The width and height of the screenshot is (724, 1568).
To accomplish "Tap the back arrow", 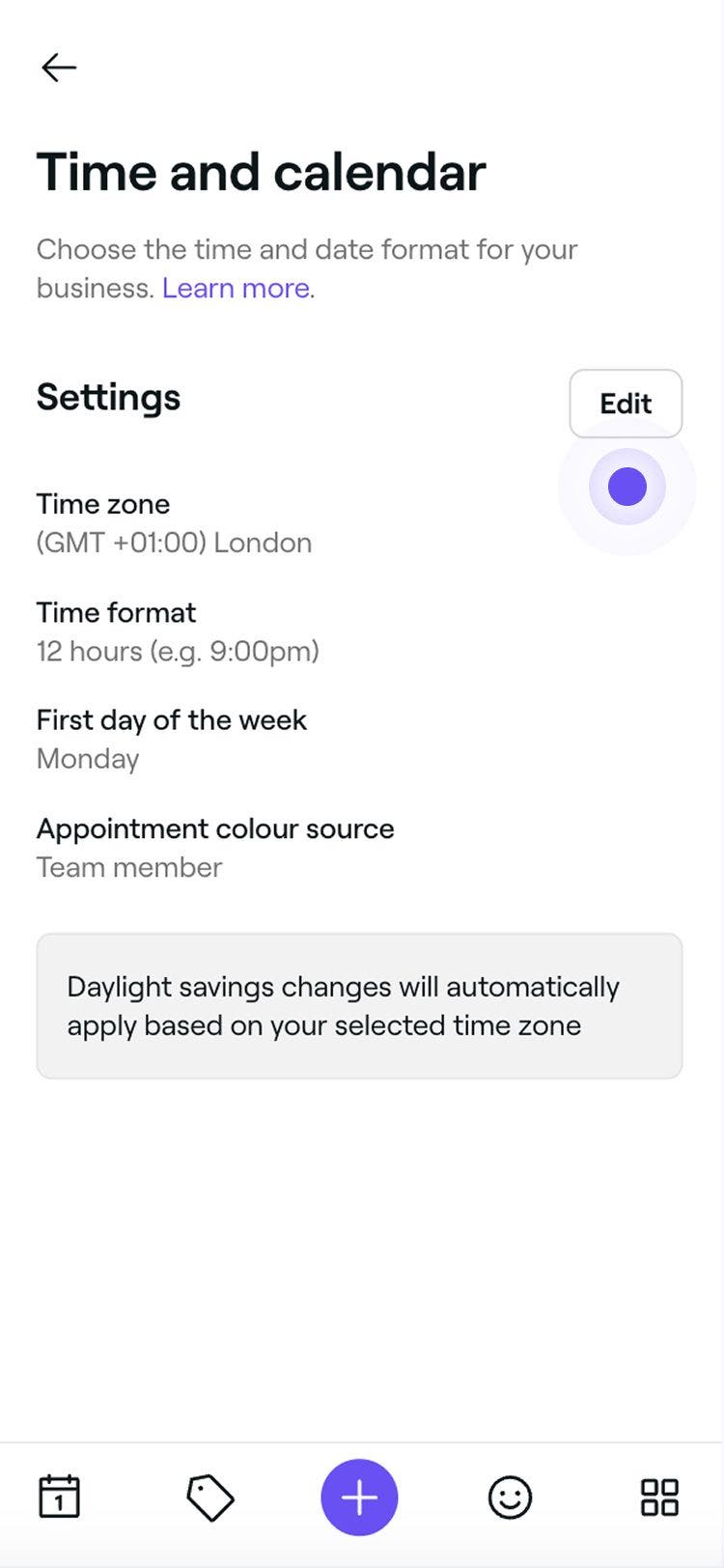I will (x=58, y=67).
